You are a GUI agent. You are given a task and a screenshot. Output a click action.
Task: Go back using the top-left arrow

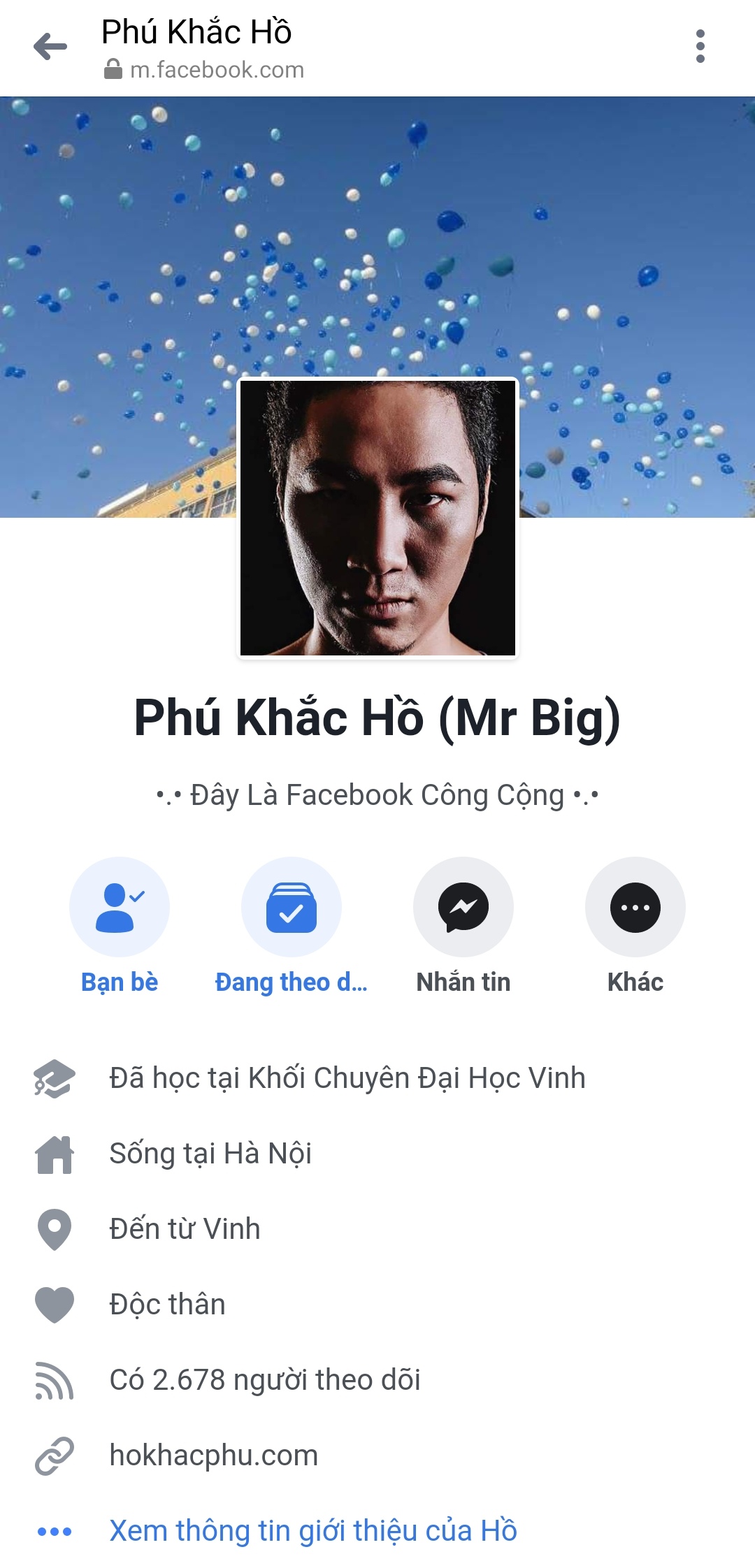(50, 48)
